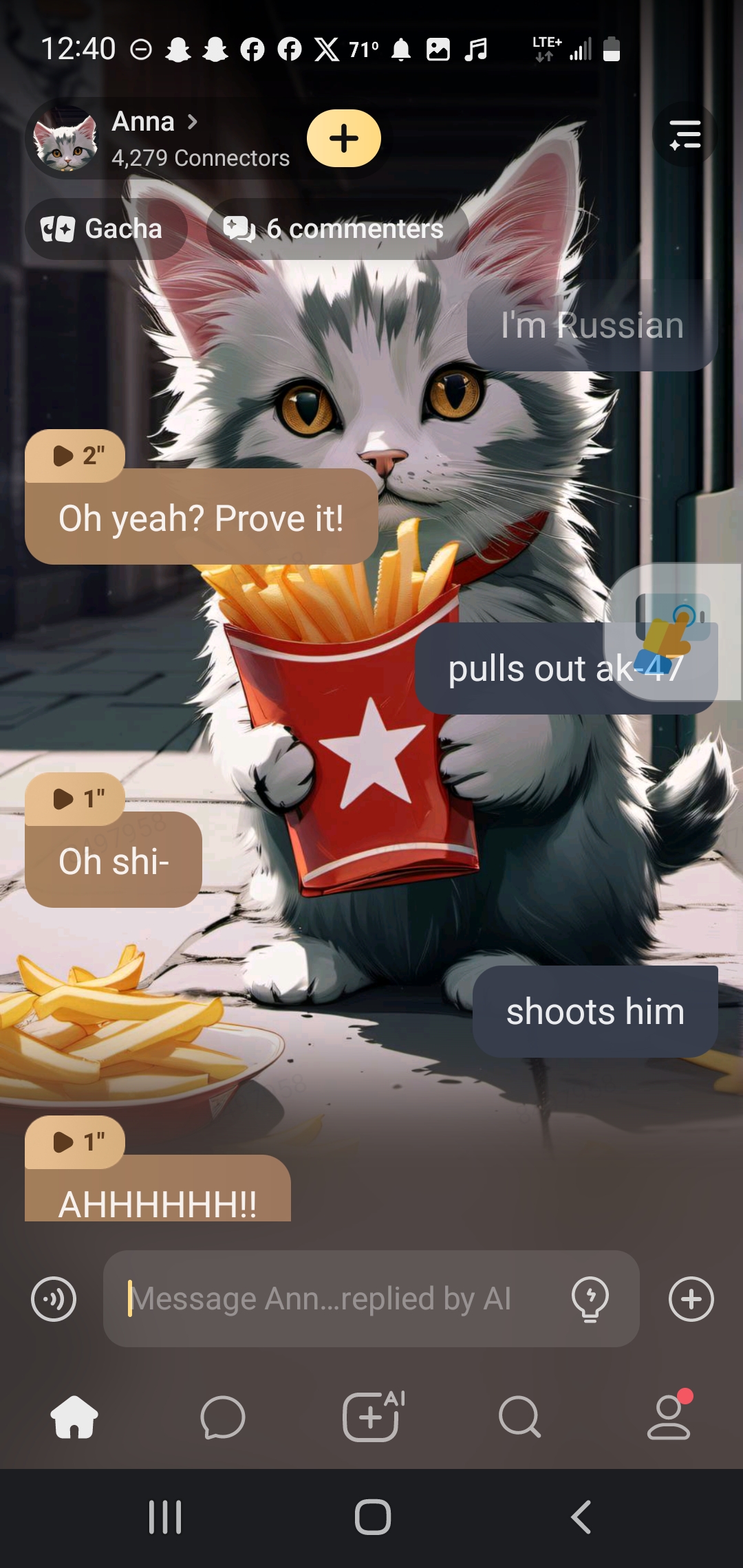Switch to the search tab
Viewport: 743px width, 1568px height.
coord(519,1417)
